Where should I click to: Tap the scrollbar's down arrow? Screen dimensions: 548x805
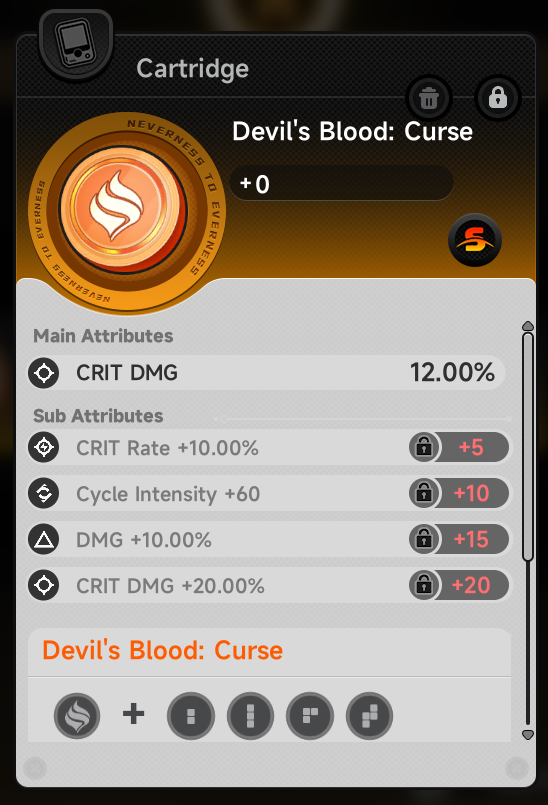(527, 735)
